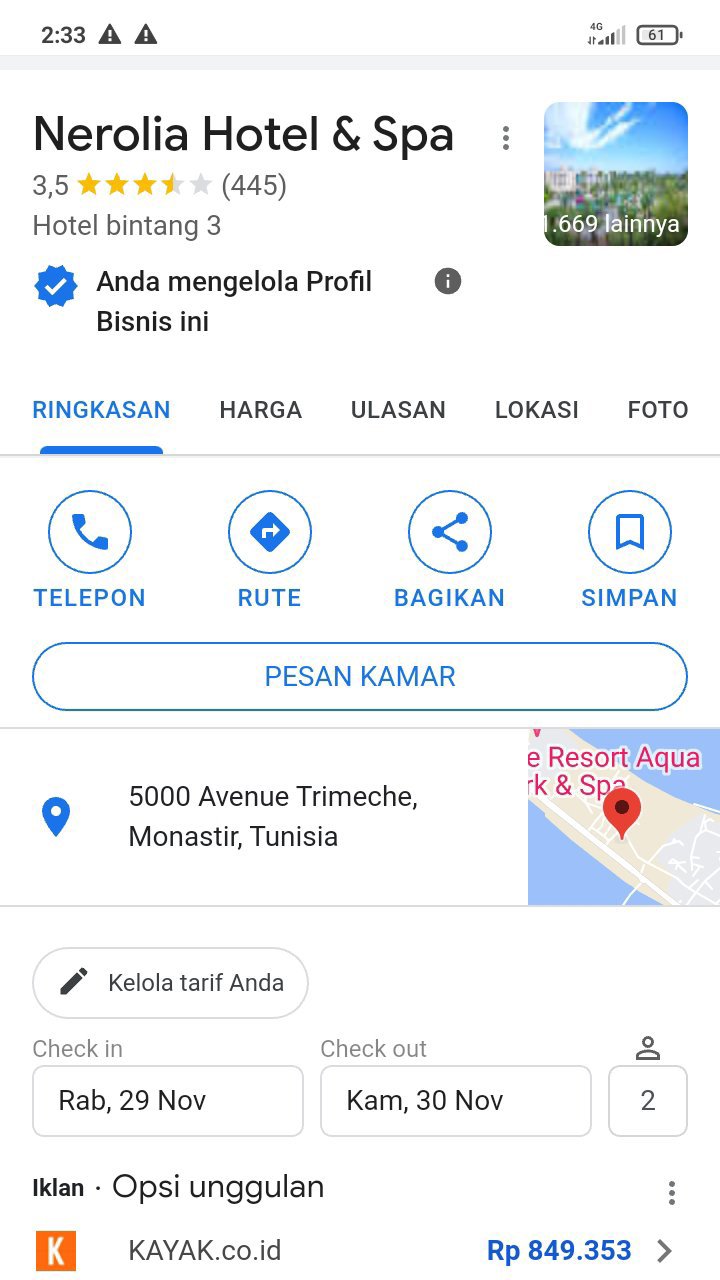Adjust the number of guests
Screen dimensions: 720x1280
(647, 1100)
